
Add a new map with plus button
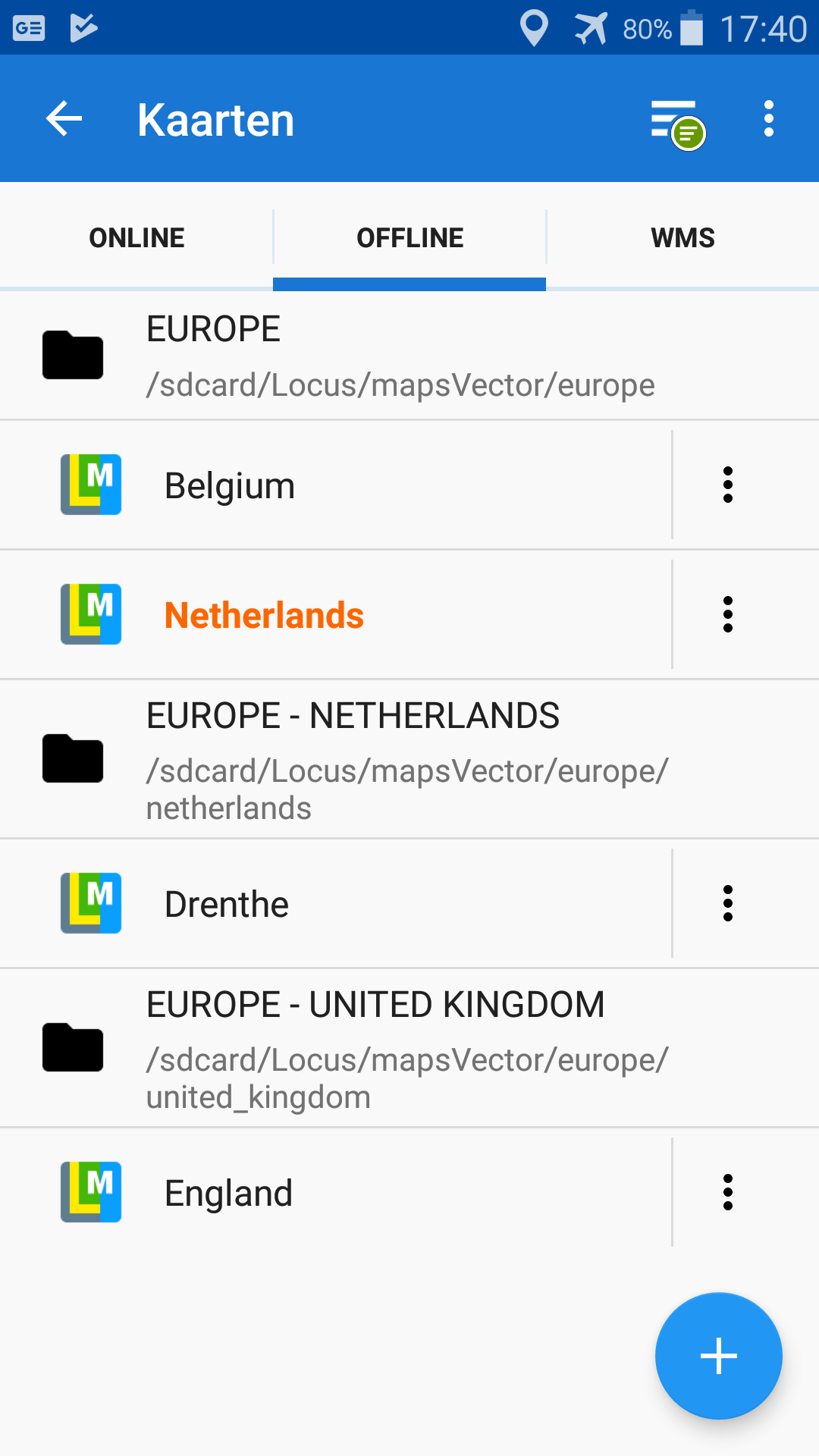[x=718, y=1356]
